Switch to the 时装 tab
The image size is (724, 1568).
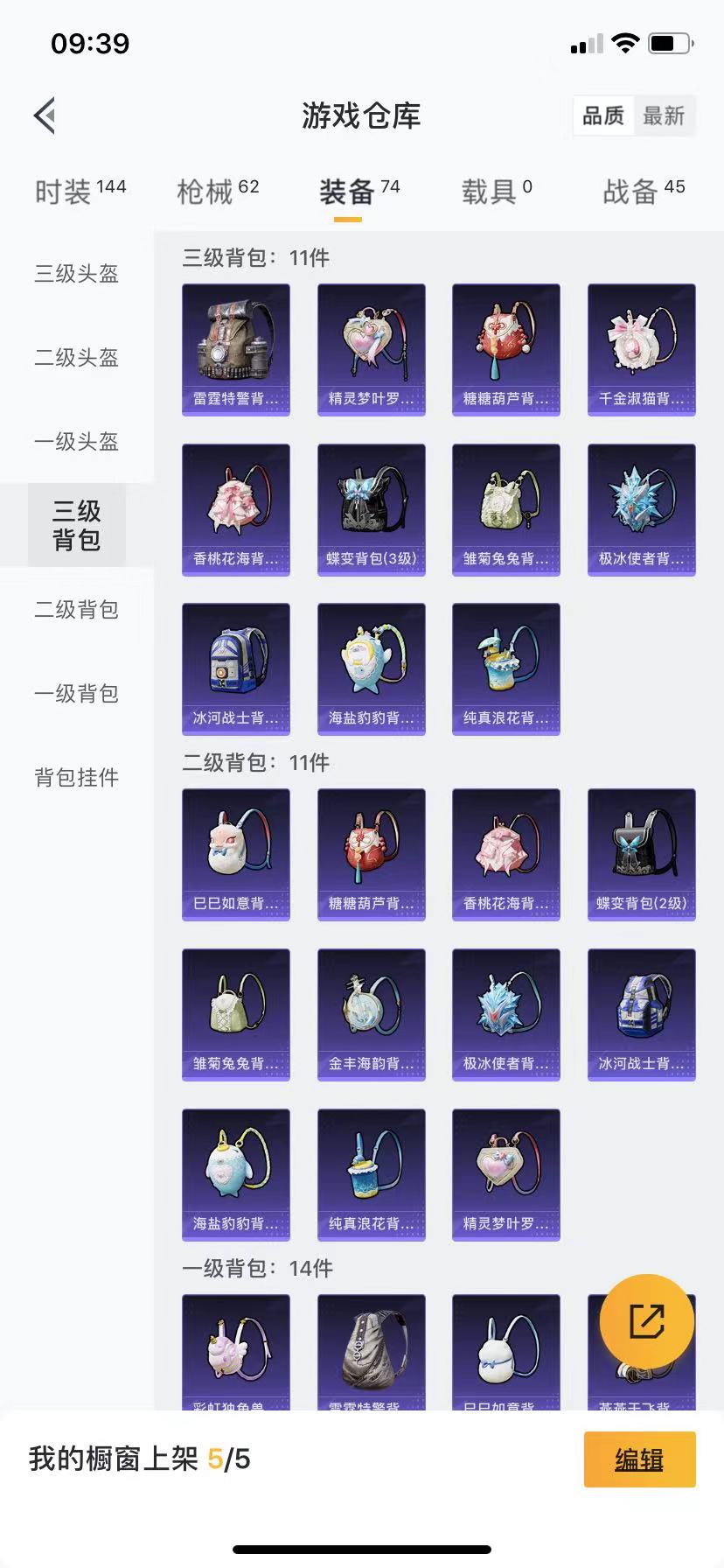[80, 191]
